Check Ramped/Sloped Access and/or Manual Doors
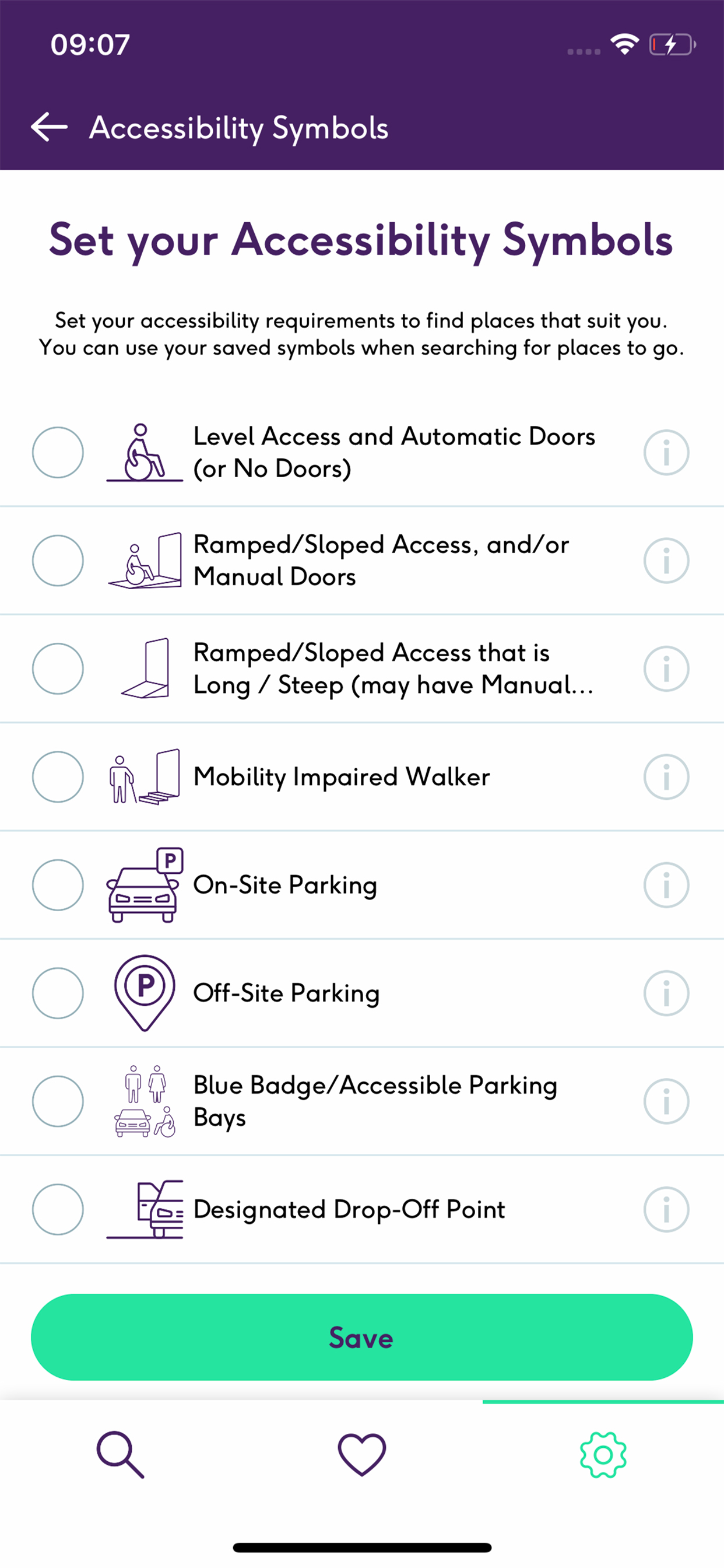Viewport: 724px width, 1568px height. [58, 561]
